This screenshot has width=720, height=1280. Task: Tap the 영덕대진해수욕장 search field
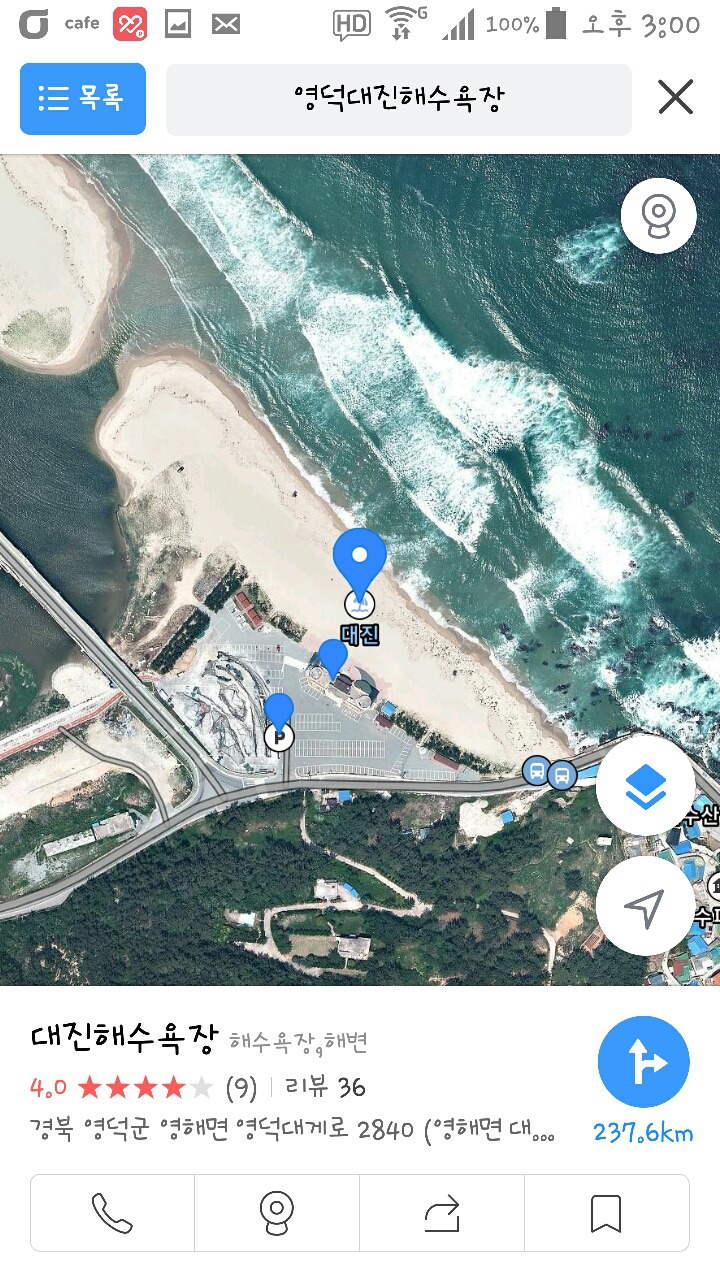point(398,99)
